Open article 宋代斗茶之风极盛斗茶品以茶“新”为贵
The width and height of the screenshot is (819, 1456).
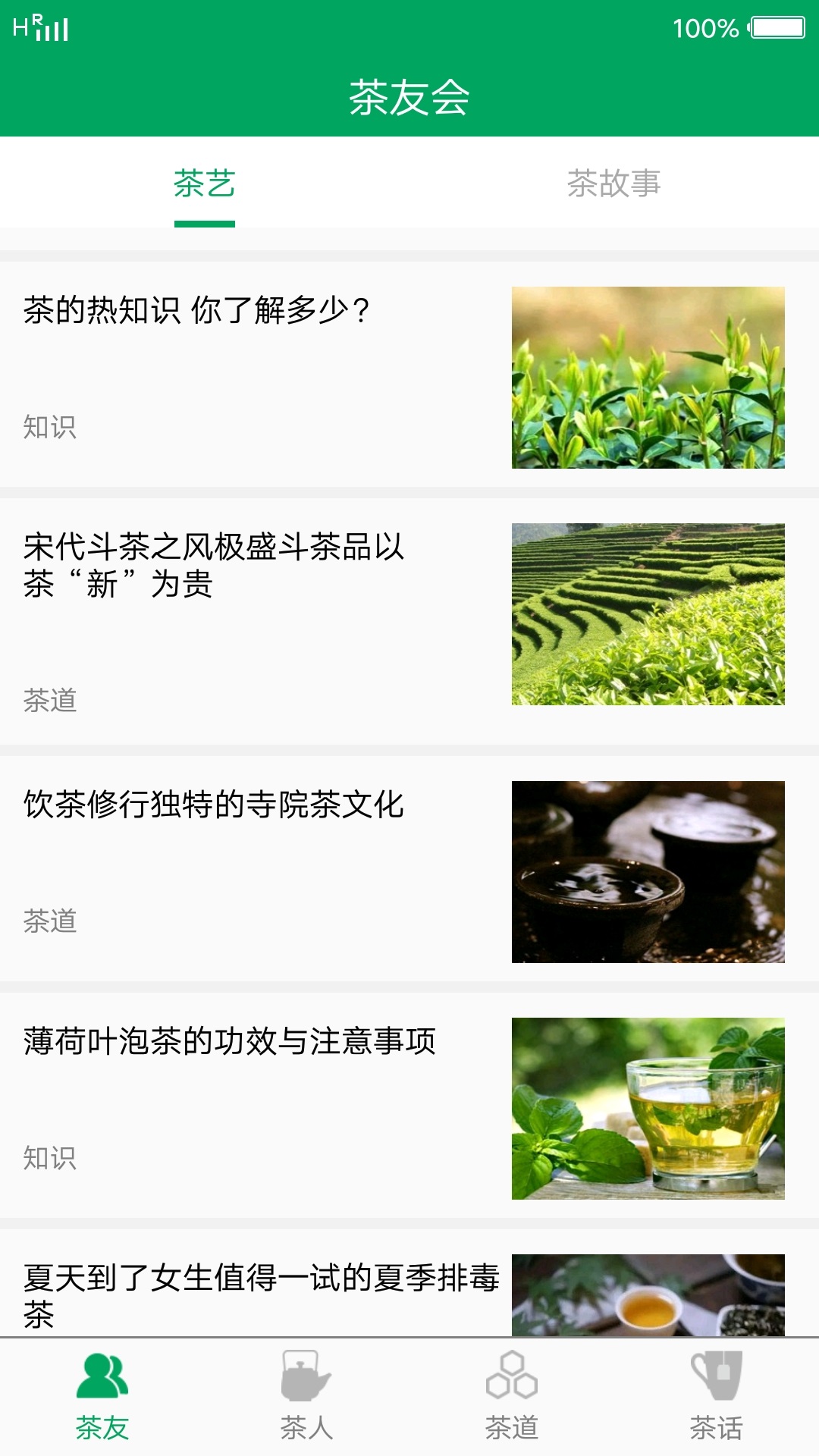pyautogui.click(x=214, y=565)
